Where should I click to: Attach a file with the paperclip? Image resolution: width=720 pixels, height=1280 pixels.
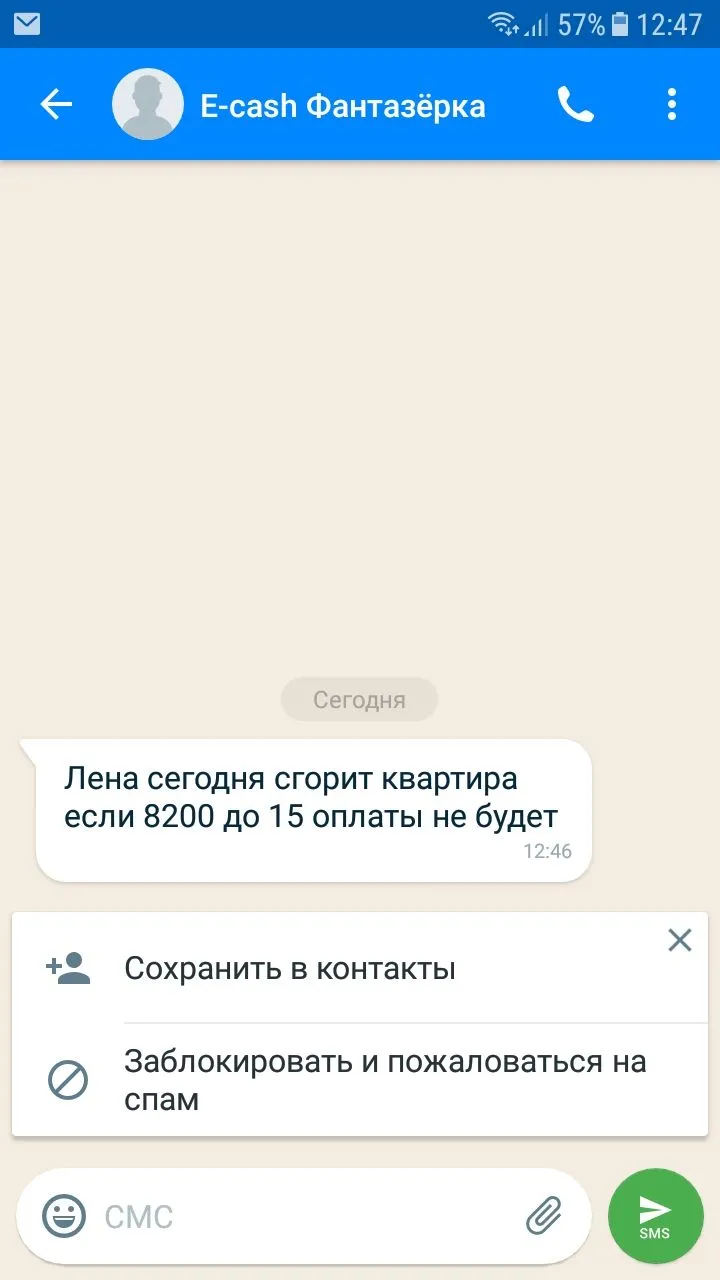coord(544,1216)
